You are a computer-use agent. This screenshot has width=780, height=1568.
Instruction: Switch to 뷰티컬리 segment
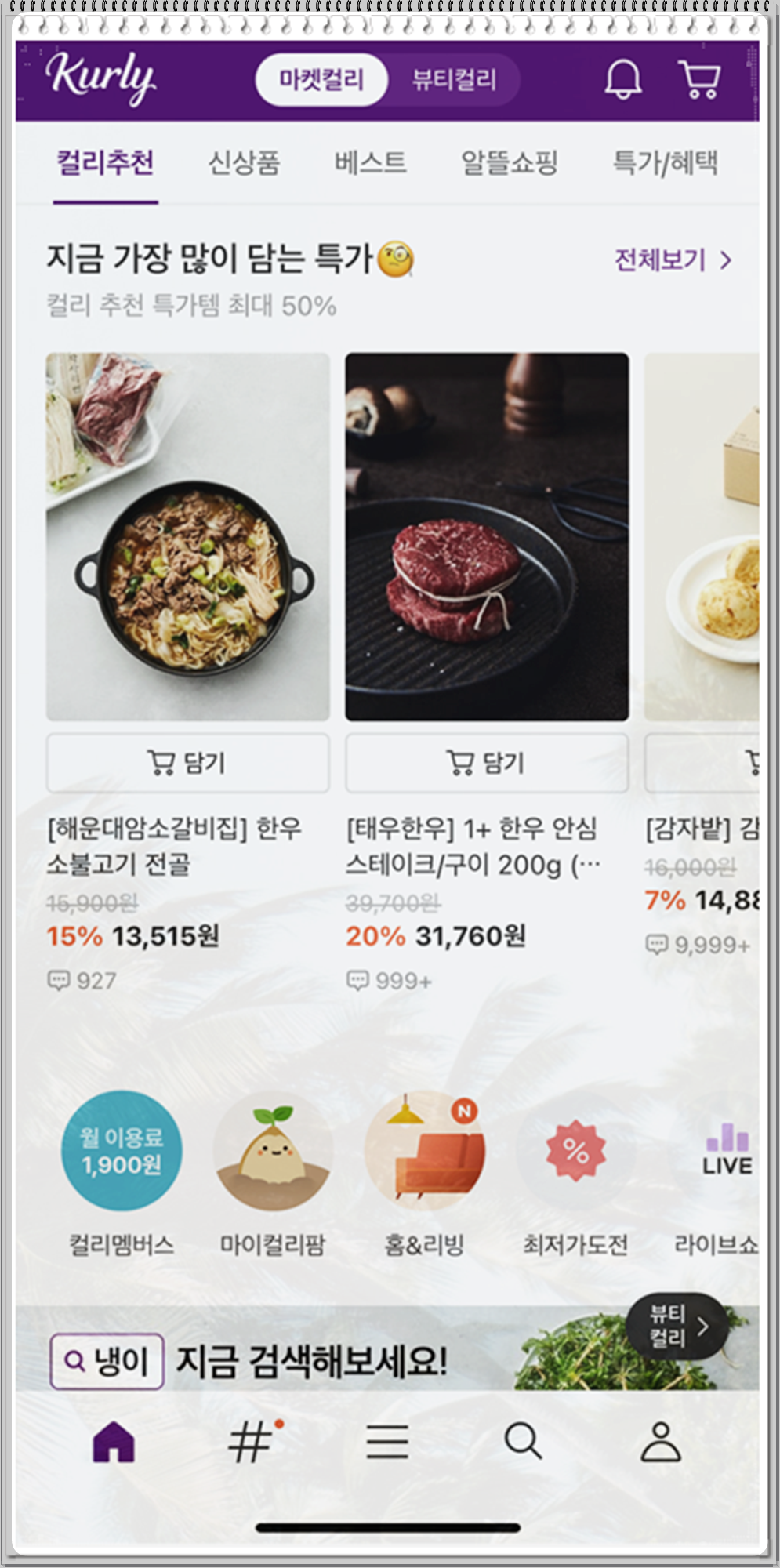point(454,80)
